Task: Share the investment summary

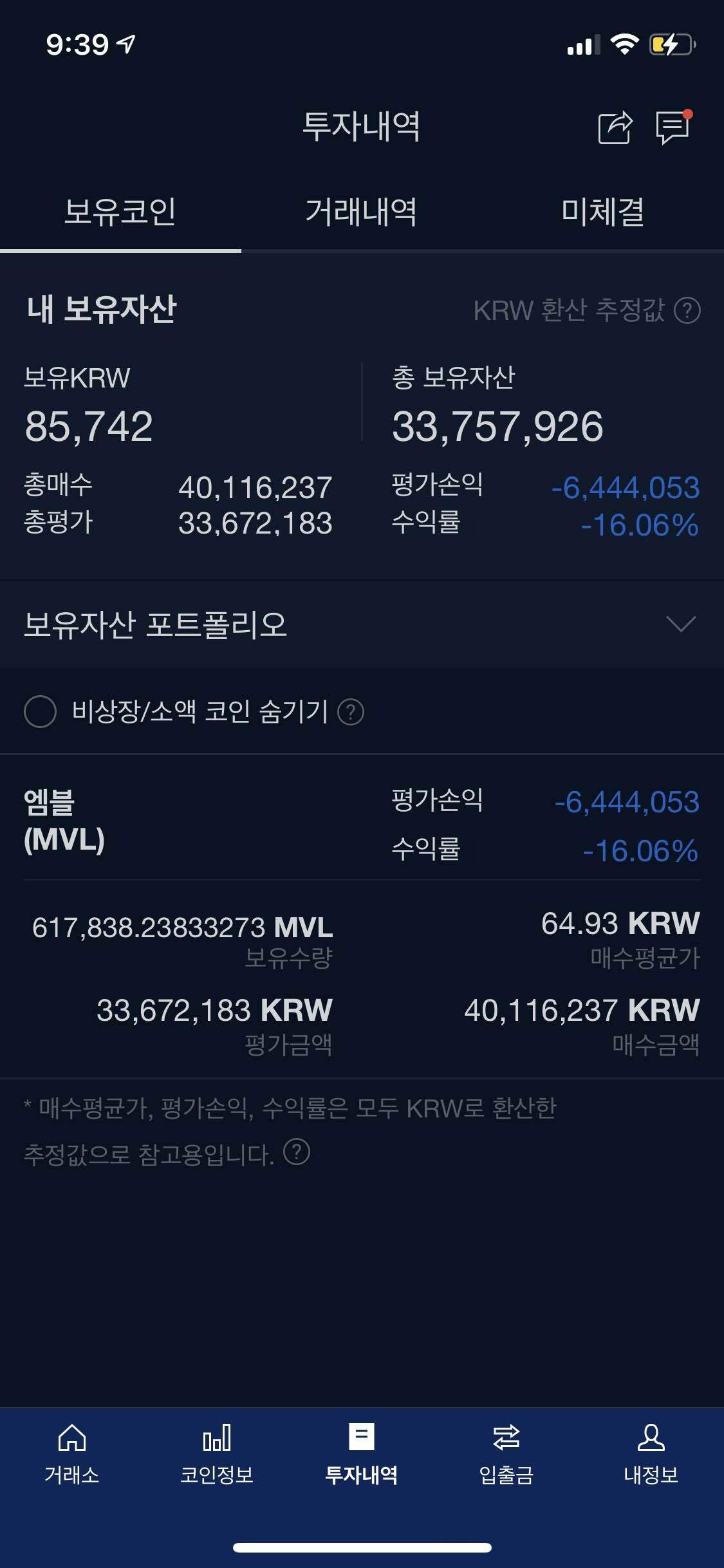Action: [x=615, y=127]
